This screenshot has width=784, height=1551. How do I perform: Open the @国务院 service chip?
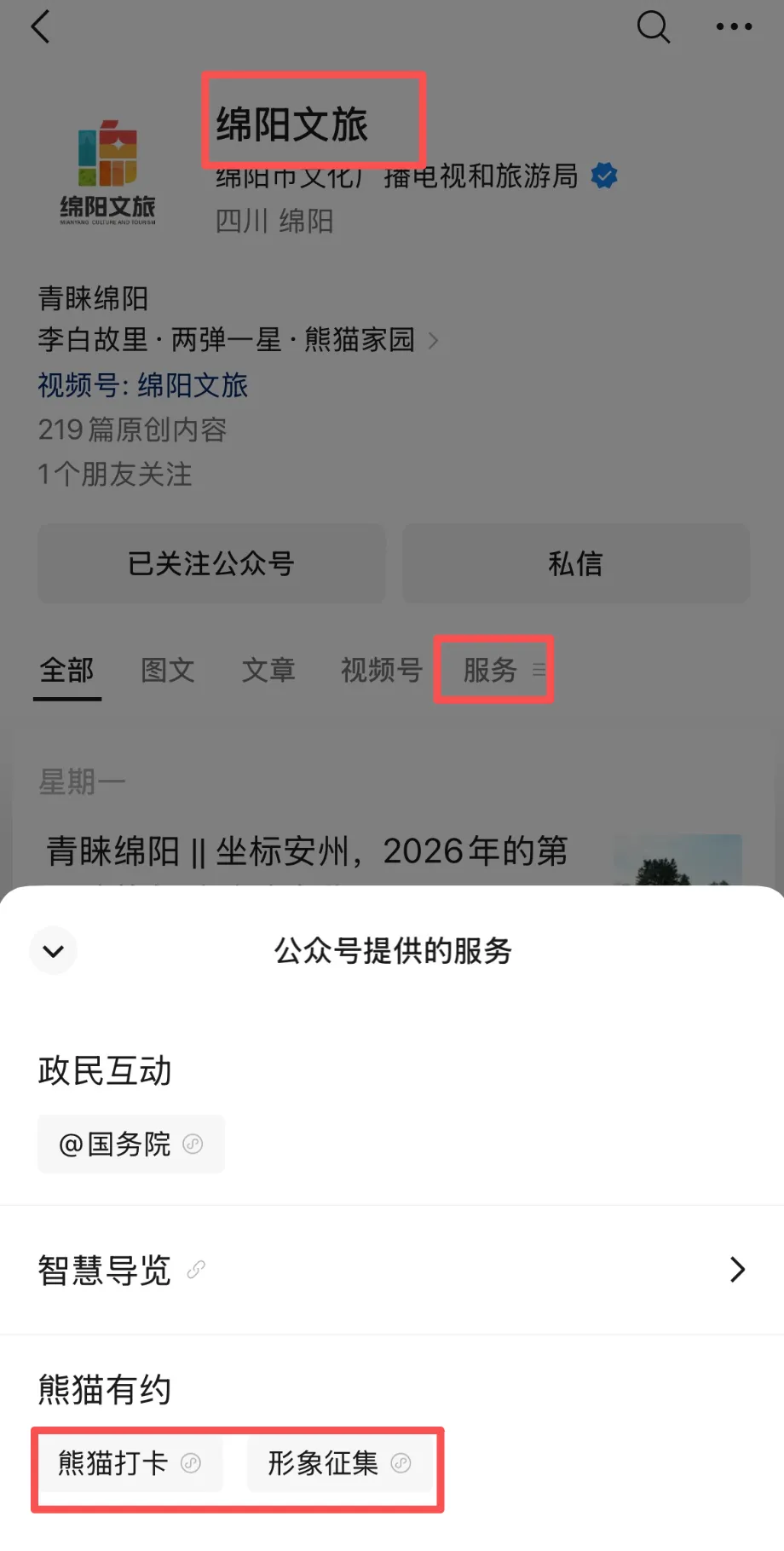tap(130, 1144)
